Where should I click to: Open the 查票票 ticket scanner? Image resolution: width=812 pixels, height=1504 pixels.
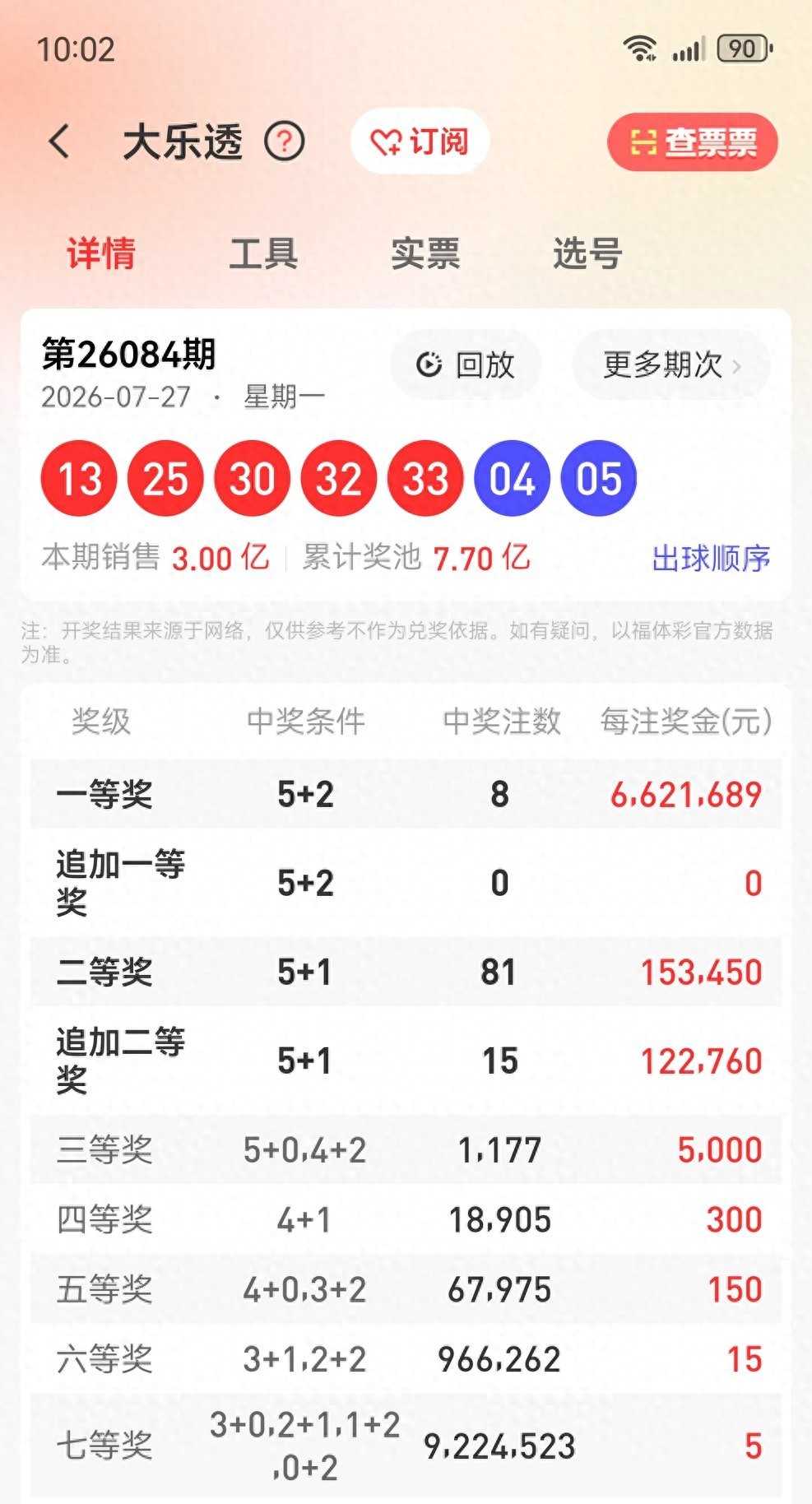pyautogui.click(x=693, y=142)
